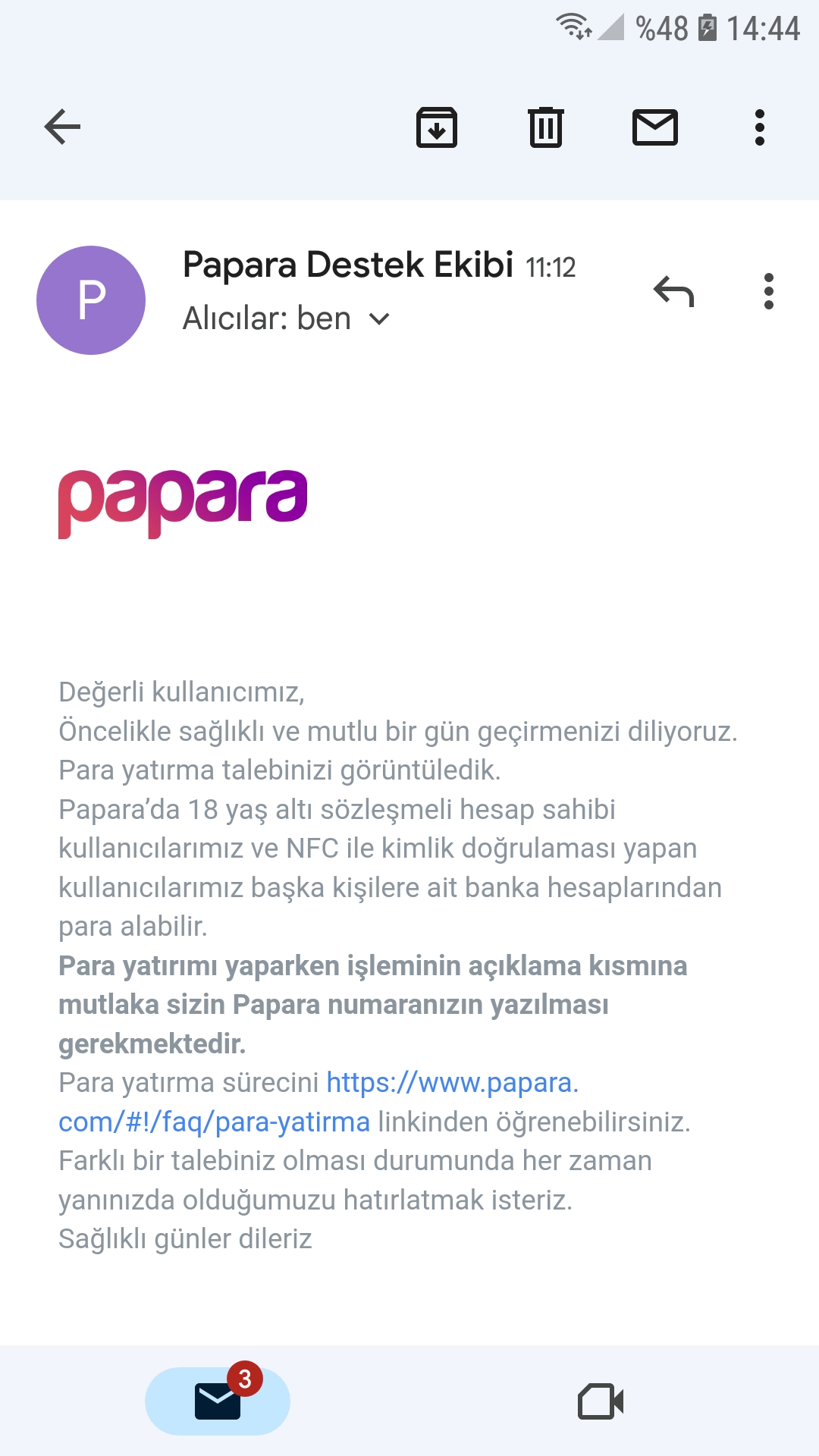
Task: Mark the email as unread
Action: click(x=655, y=127)
